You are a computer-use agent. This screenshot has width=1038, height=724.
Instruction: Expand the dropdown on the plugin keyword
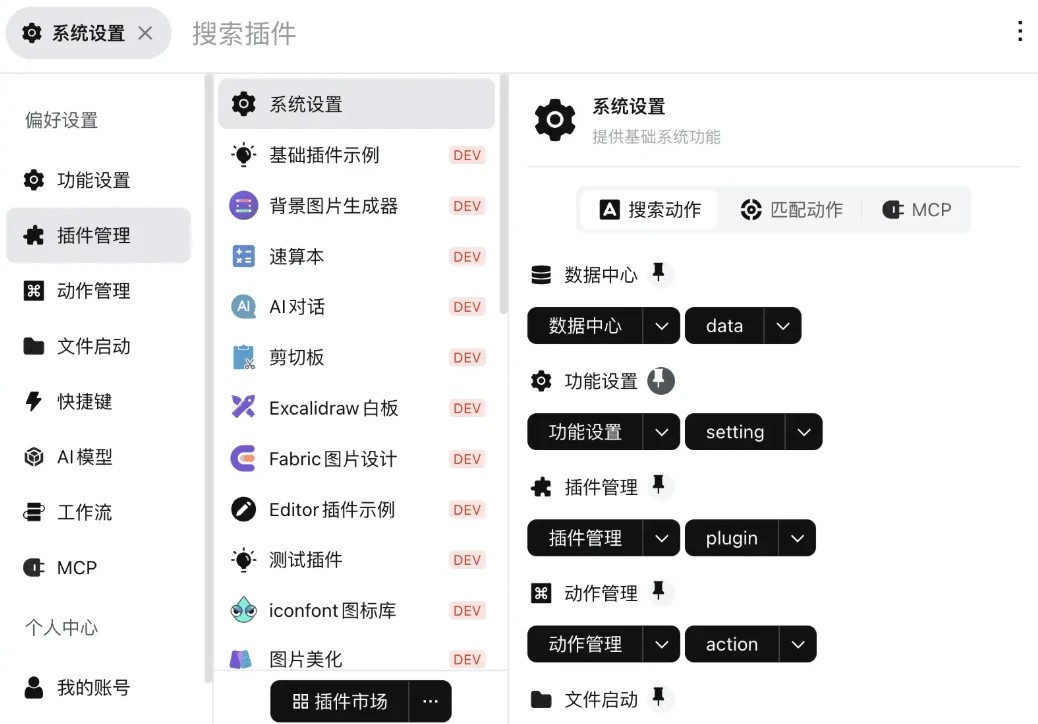[x=797, y=538]
